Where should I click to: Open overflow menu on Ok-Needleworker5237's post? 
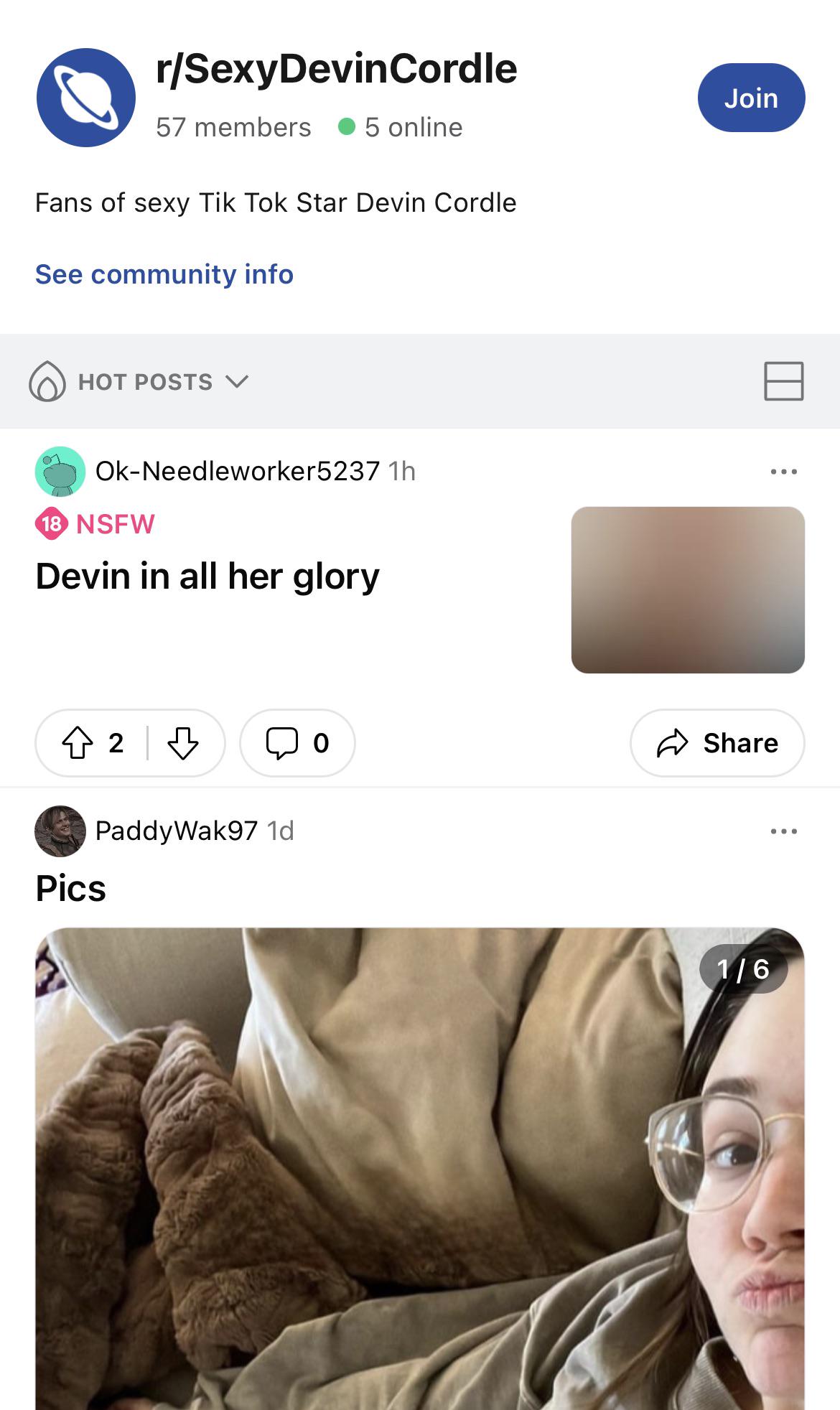click(783, 472)
